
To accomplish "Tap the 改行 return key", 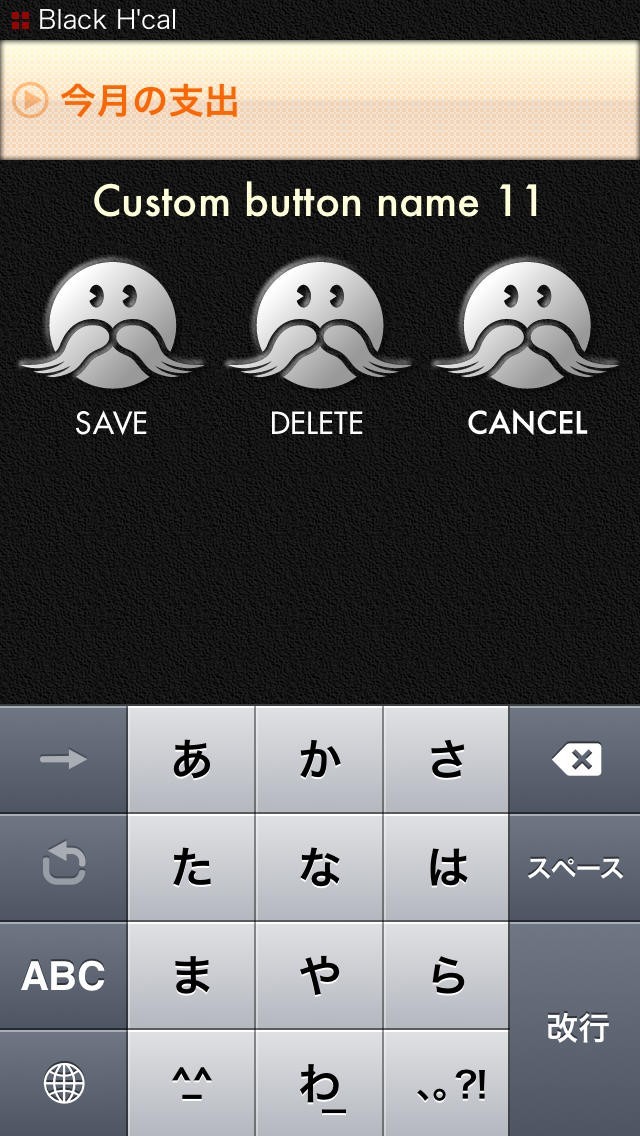I will [x=575, y=1028].
